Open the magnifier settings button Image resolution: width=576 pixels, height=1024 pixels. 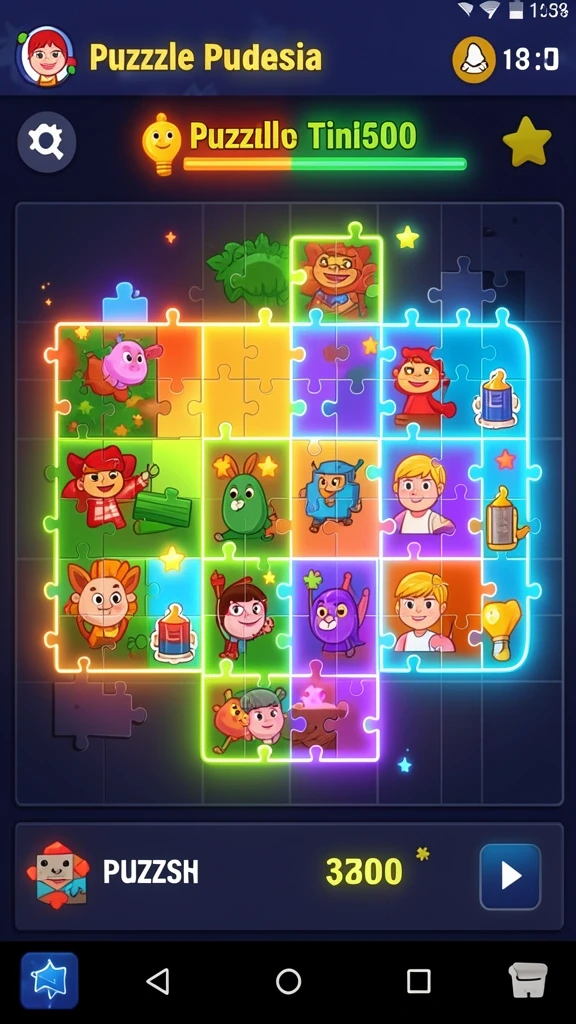coord(46,141)
